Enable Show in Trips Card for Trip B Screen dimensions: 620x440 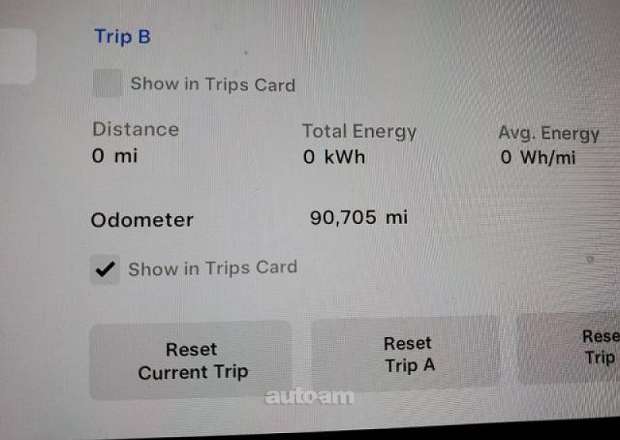(x=107, y=84)
